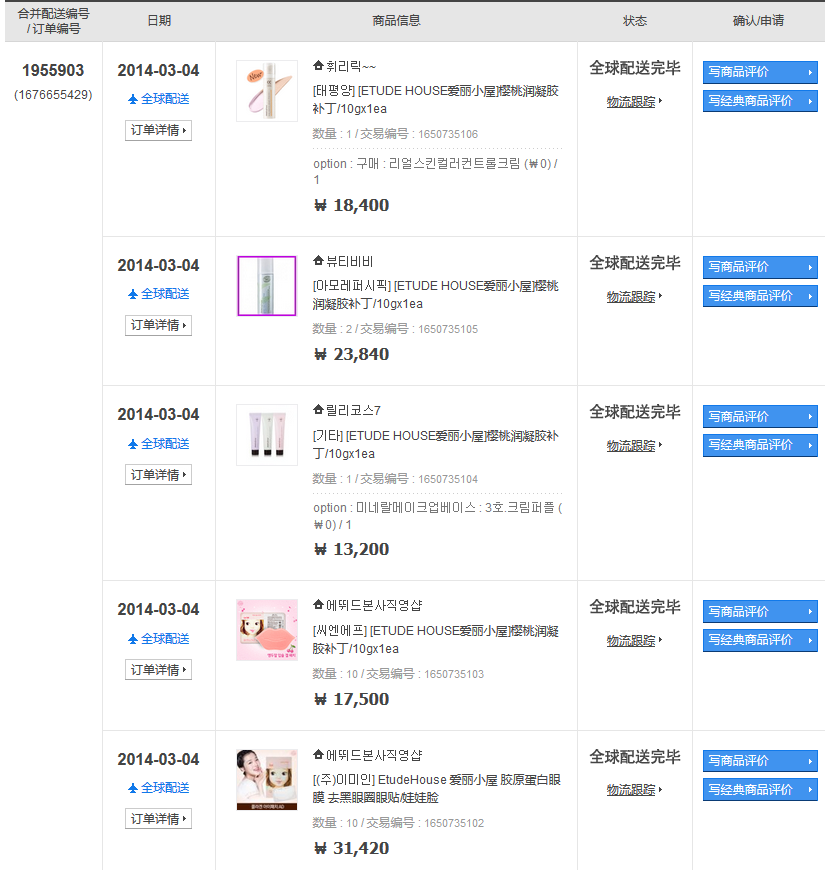Viewport: 831px width, 870px height.
Task: Show 订单详情 for the ₩13,200 order
Action: pyautogui.click(x=158, y=475)
